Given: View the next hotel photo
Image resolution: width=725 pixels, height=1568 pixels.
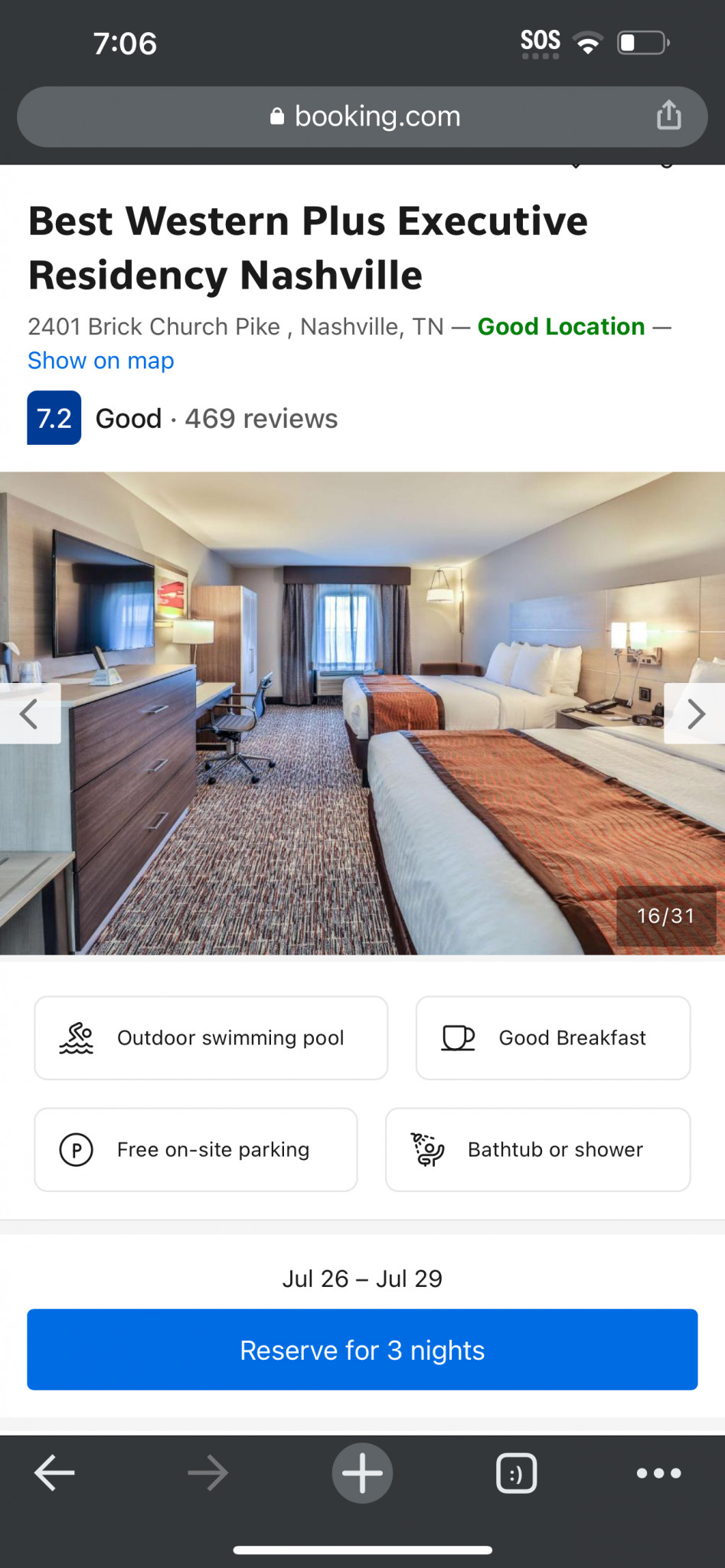Looking at the screenshot, I should (x=694, y=714).
